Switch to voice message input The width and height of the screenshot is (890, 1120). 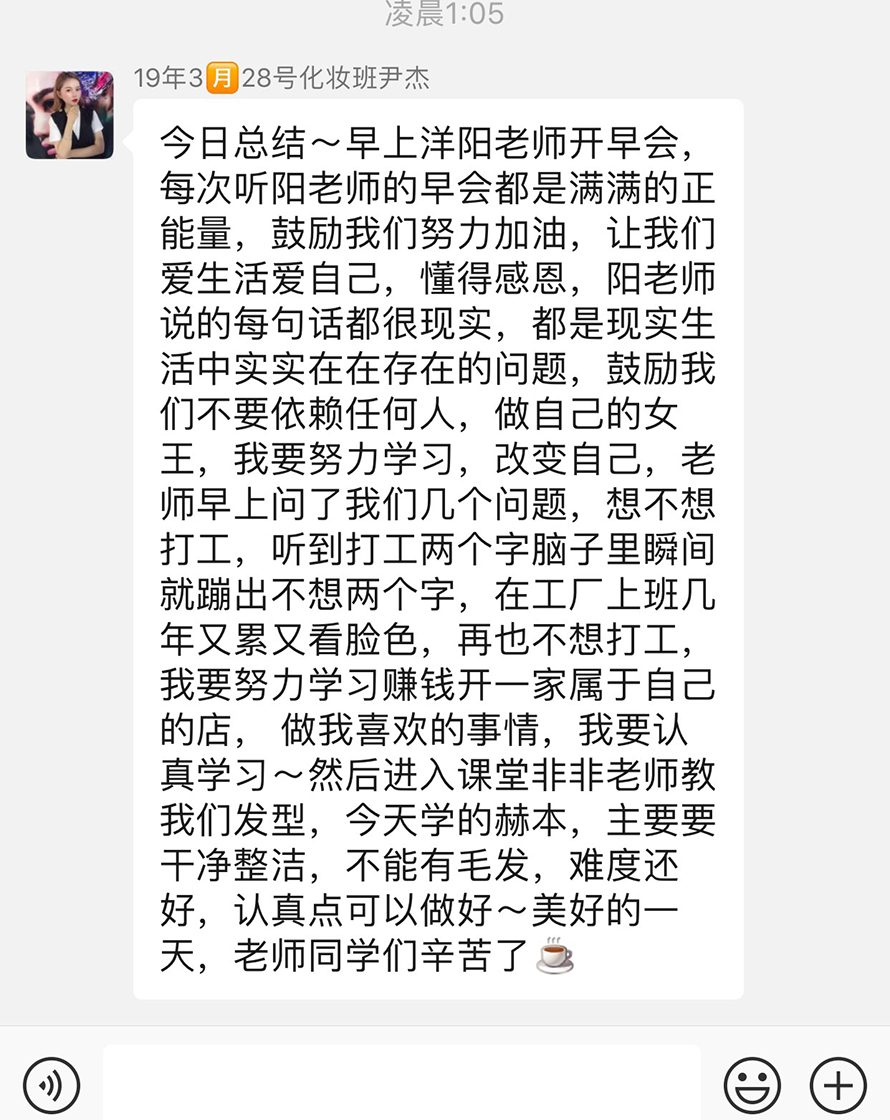(51, 1084)
